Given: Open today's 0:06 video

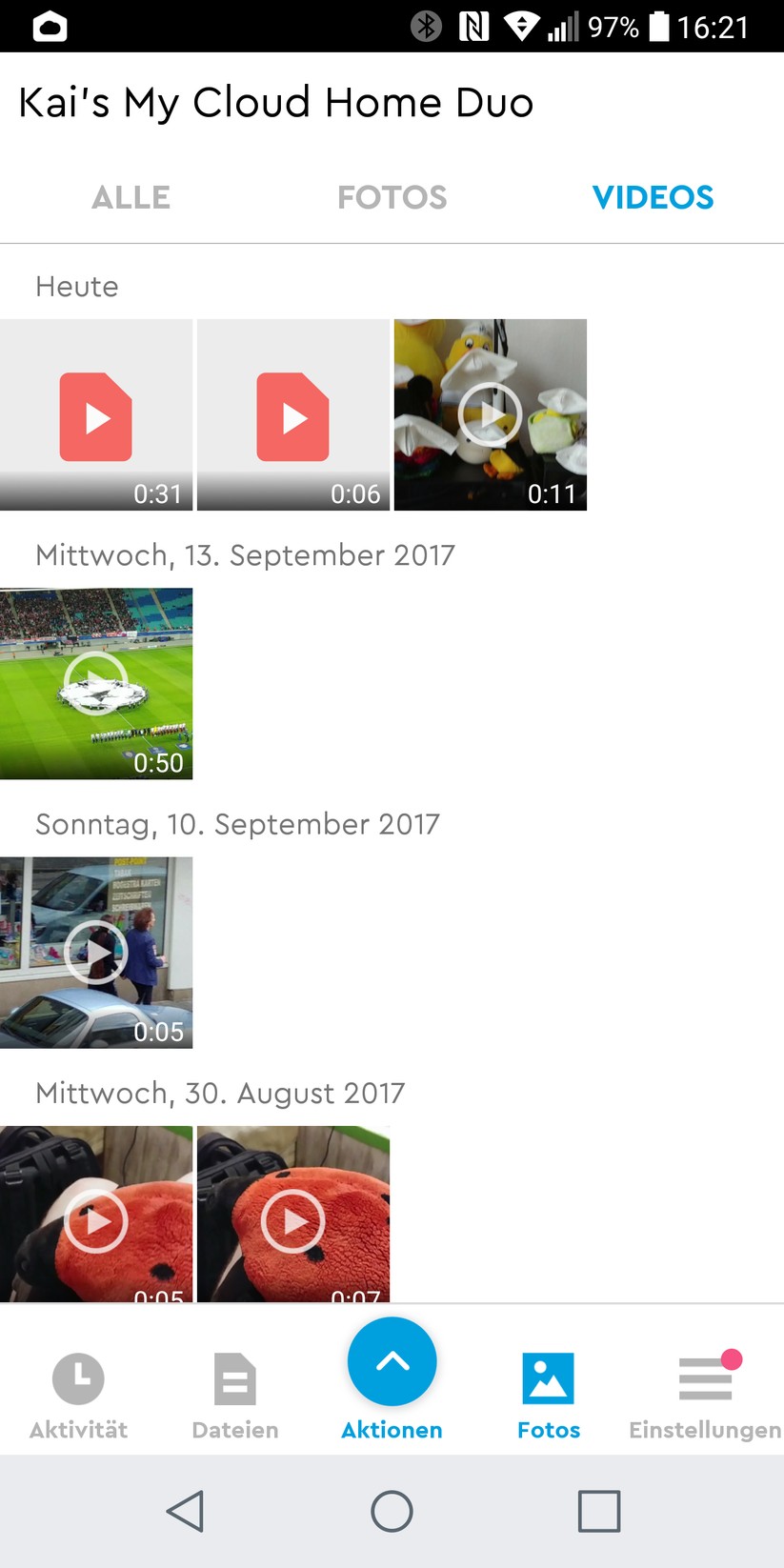Looking at the screenshot, I should tap(293, 415).
